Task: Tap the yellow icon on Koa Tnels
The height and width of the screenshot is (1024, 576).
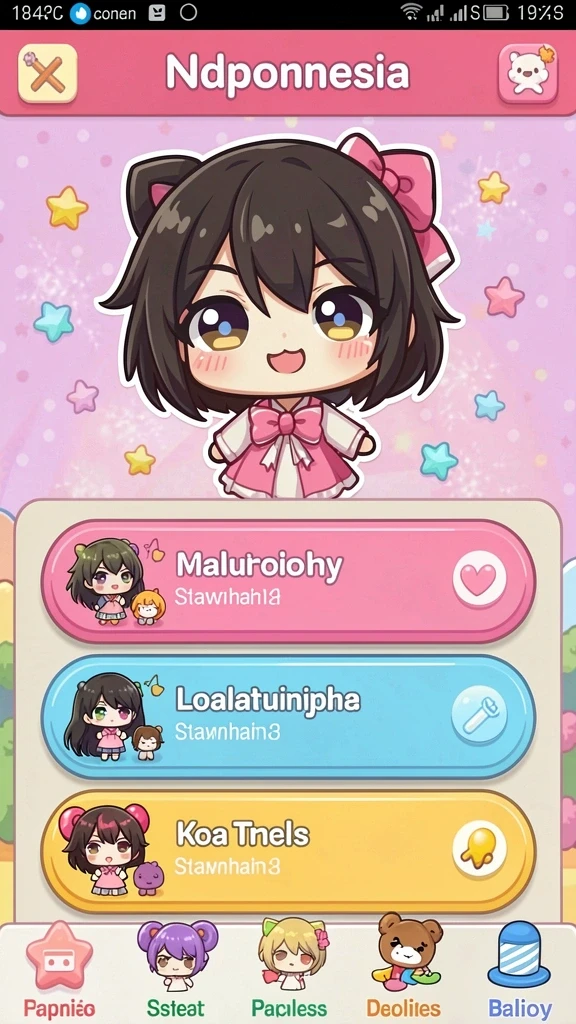Action: pyautogui.click(x=479, y=848)
